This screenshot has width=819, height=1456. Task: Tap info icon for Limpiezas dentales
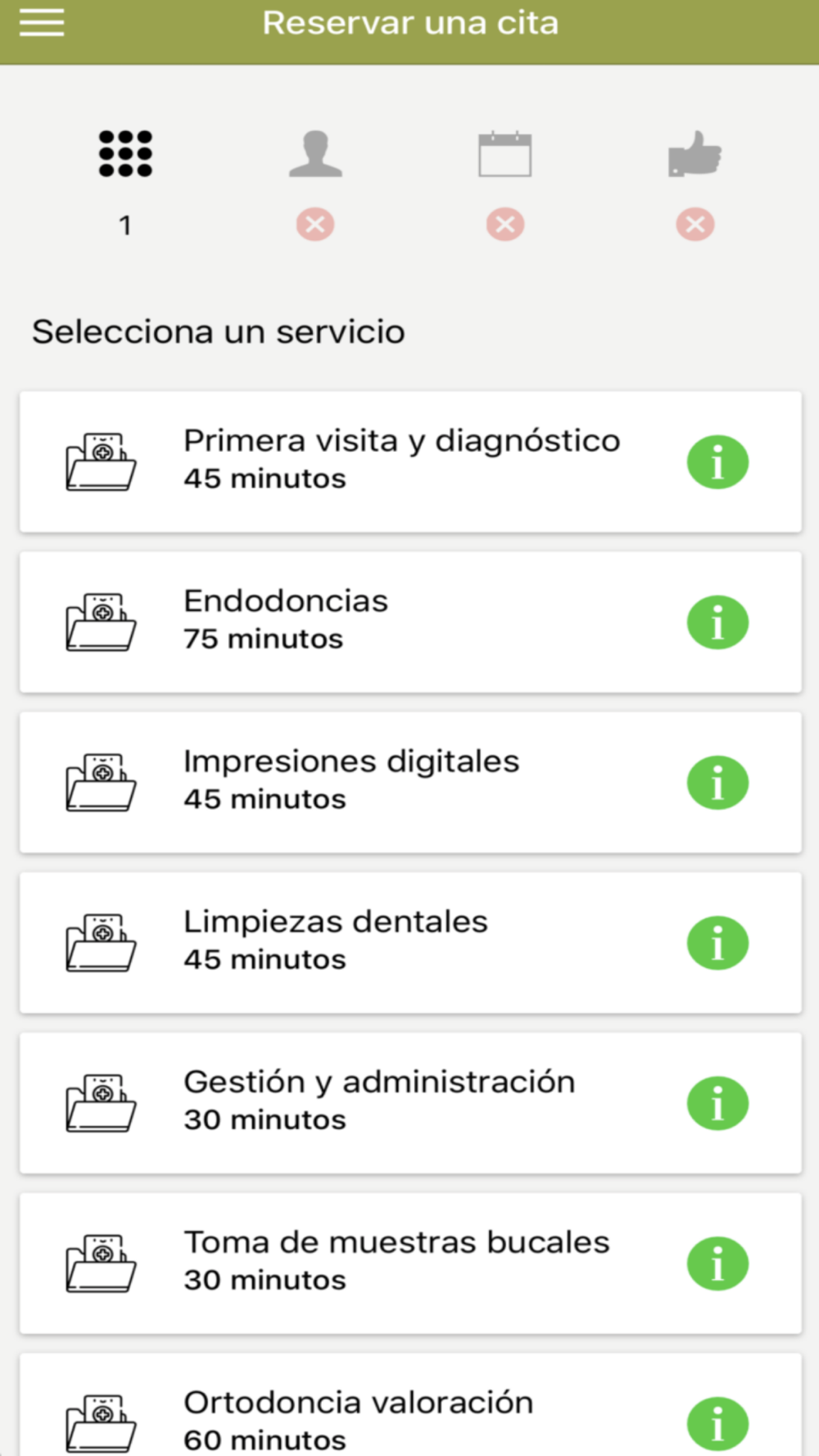(717, 943)
